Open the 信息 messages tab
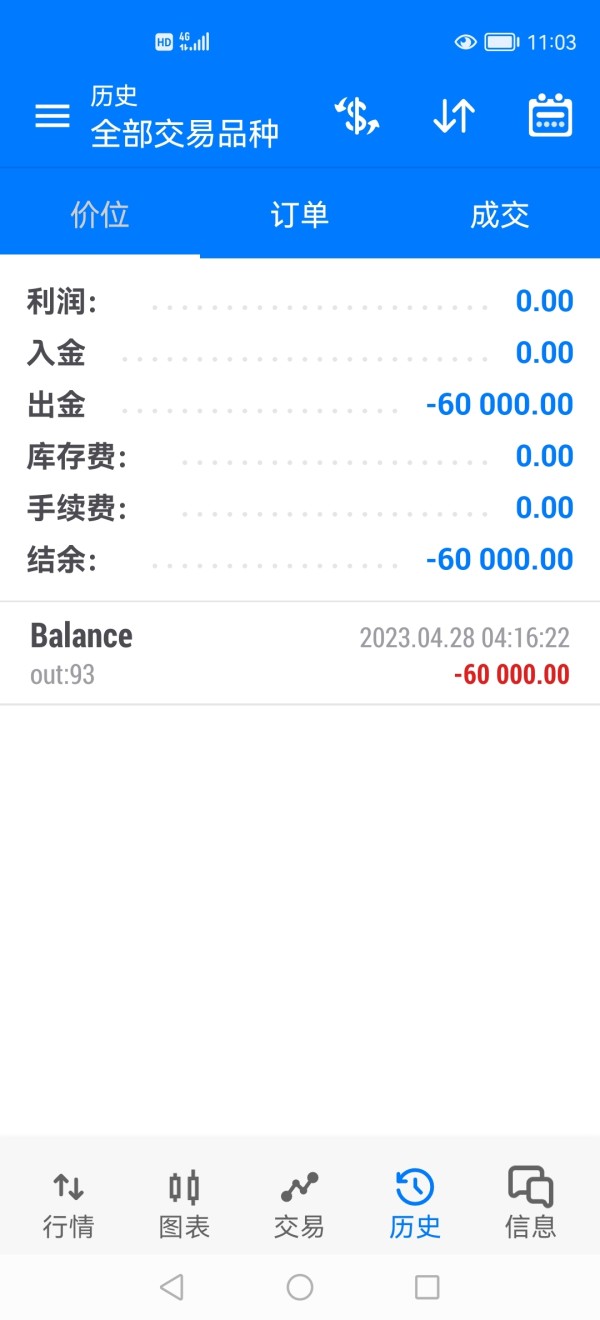 [530, 1204]
